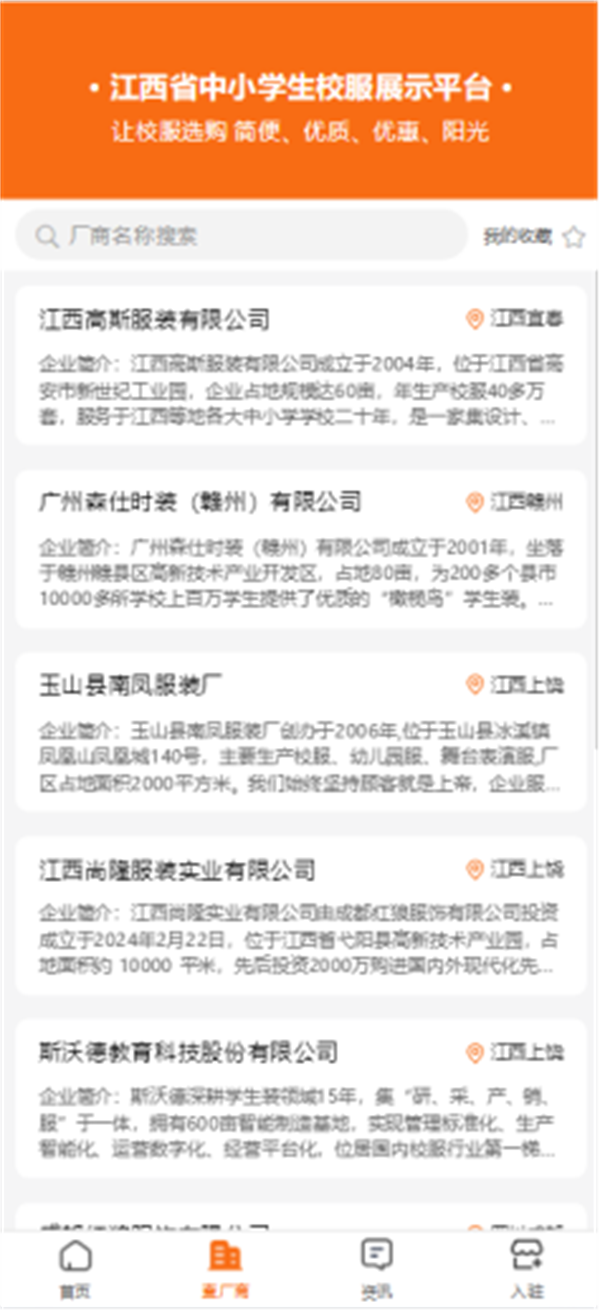Open the 江西高斯服装有限公司 card
This screenshot has height=1311, width=600.
[300, 366]
